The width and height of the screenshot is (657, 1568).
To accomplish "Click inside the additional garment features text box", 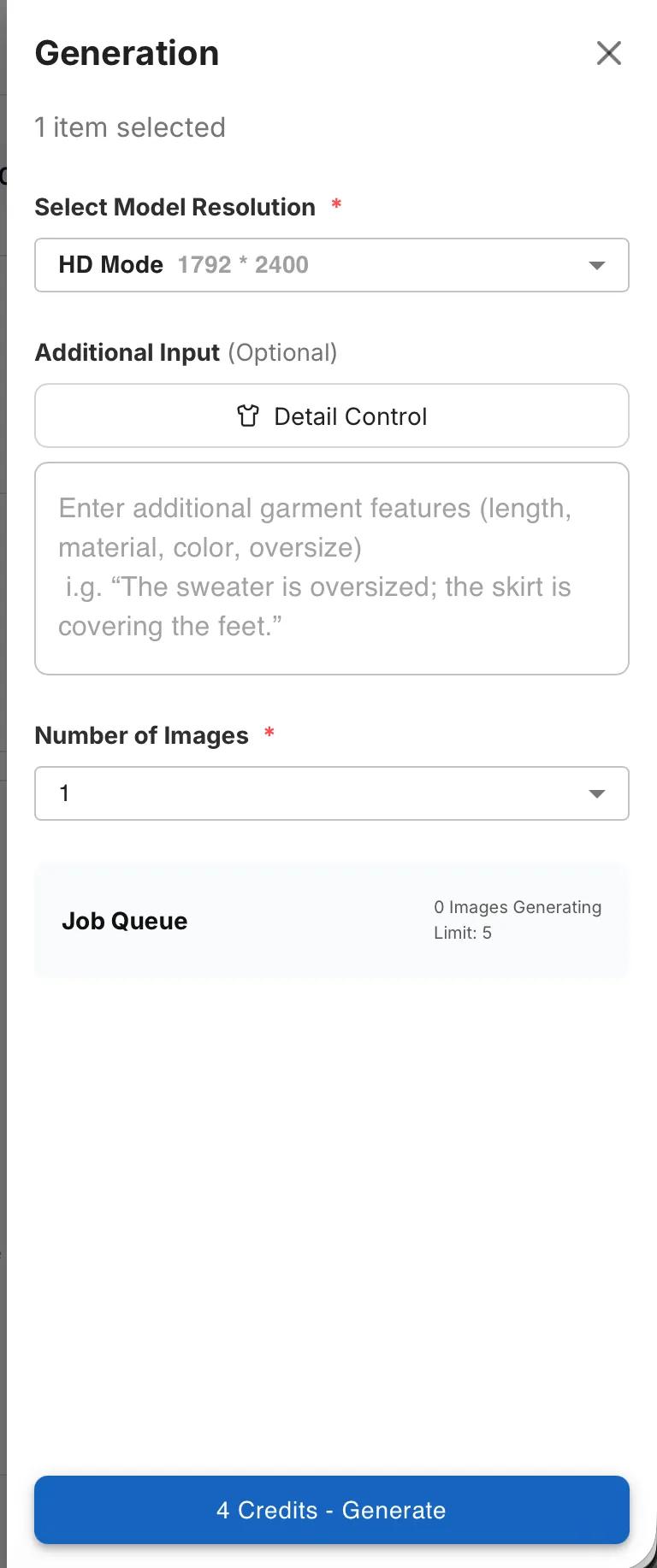I will click(x=332, y=568).
